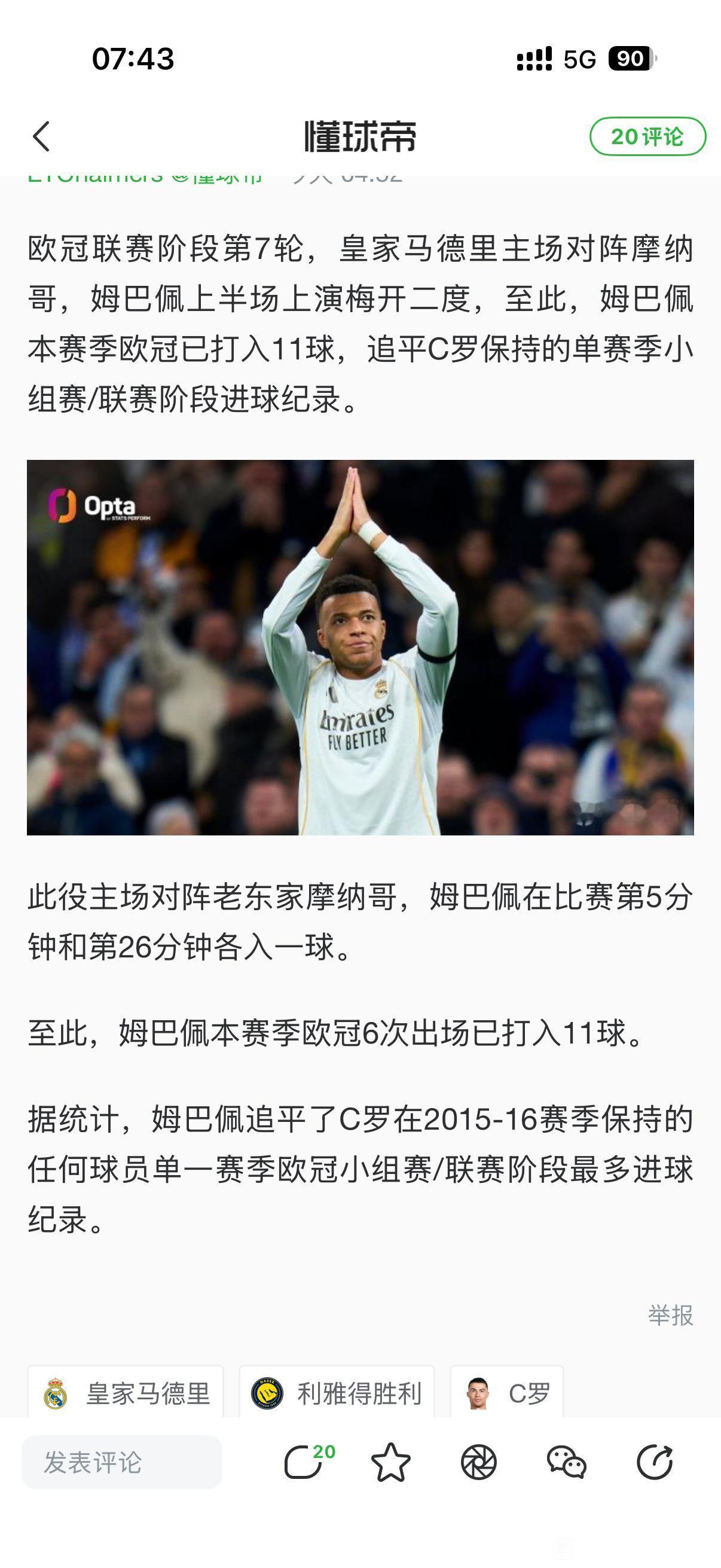Tap the 懂球帝 title in the header
Screen dimensions: 721x1568
[360, 135]
